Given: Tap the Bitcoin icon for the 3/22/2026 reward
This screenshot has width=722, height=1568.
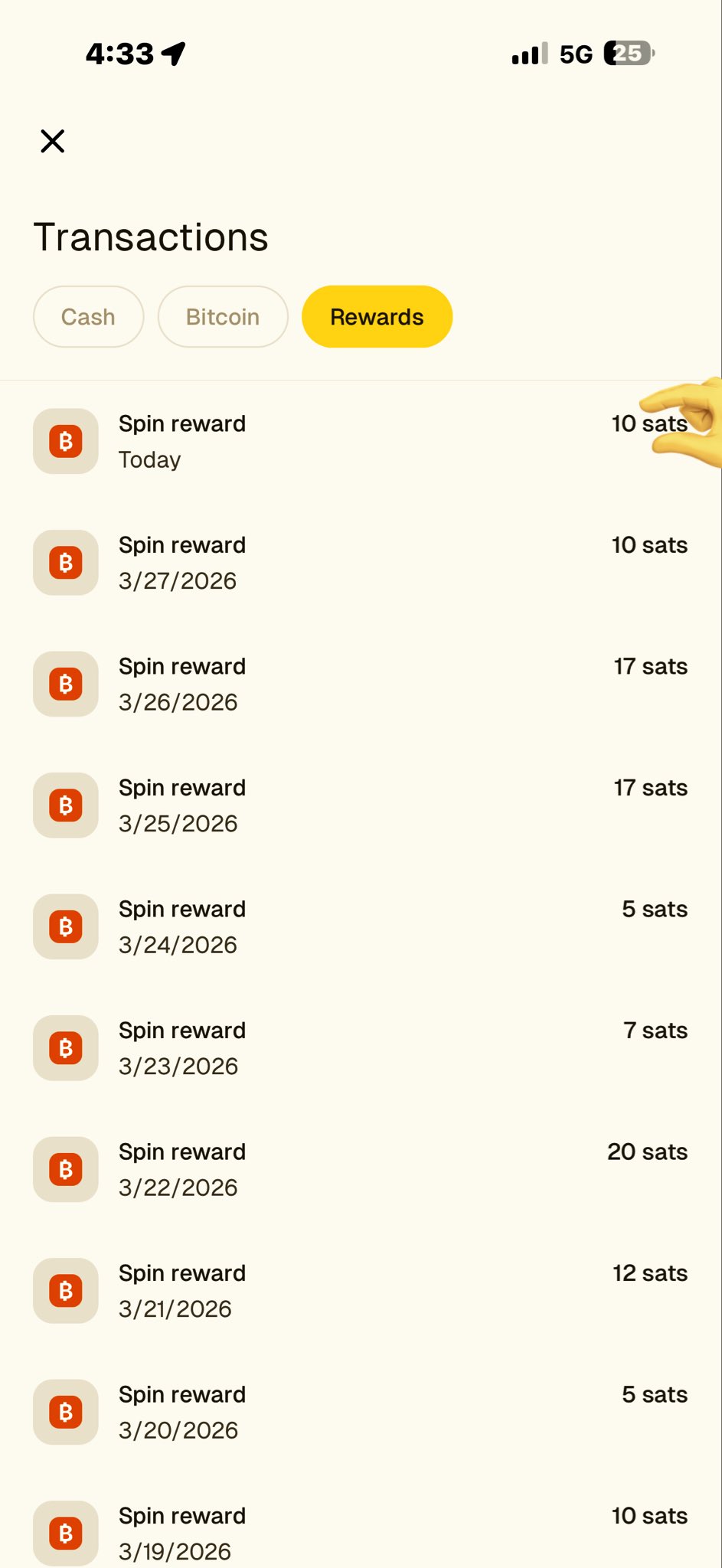Looking at the screenshot, I should [64, 1169].
